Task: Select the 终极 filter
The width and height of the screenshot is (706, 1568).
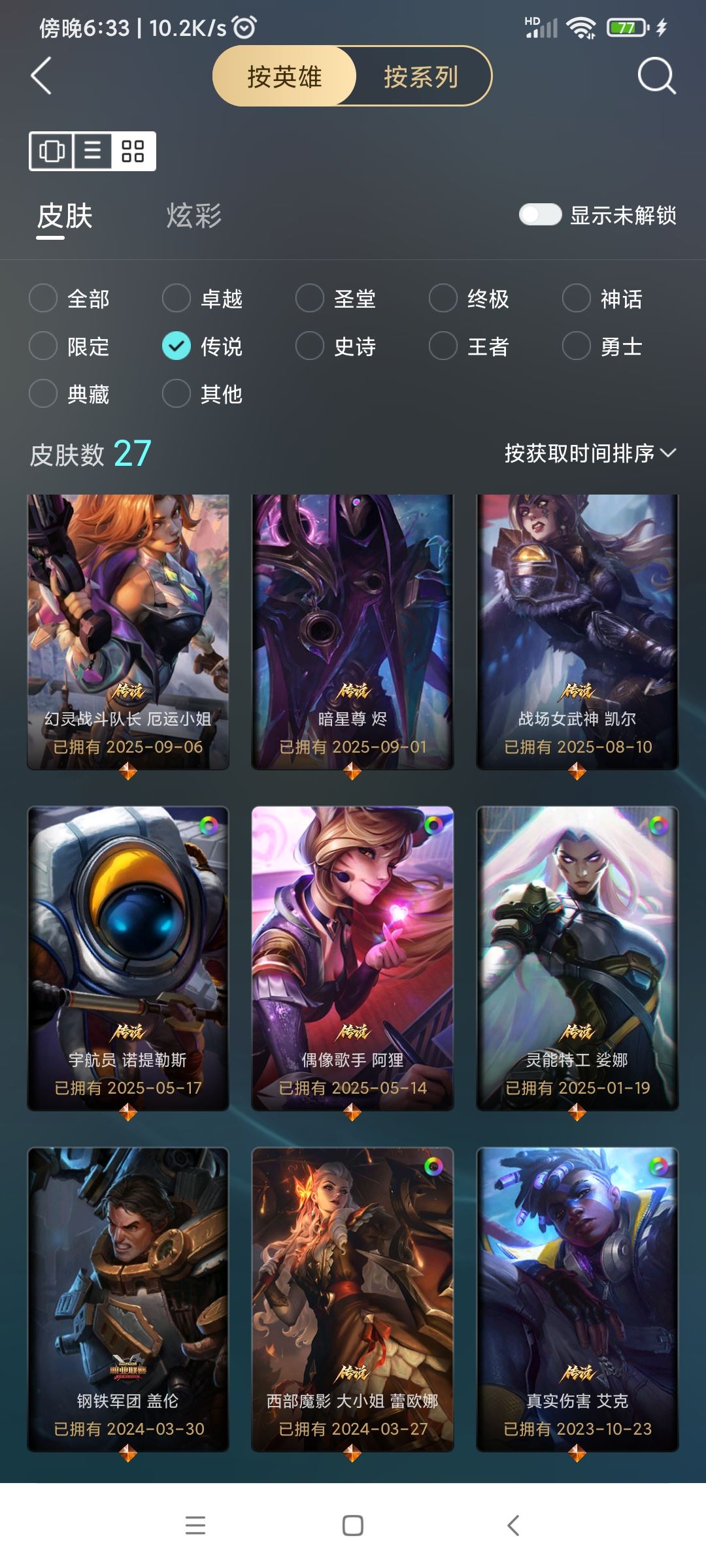Action: [x=443, y=299]
